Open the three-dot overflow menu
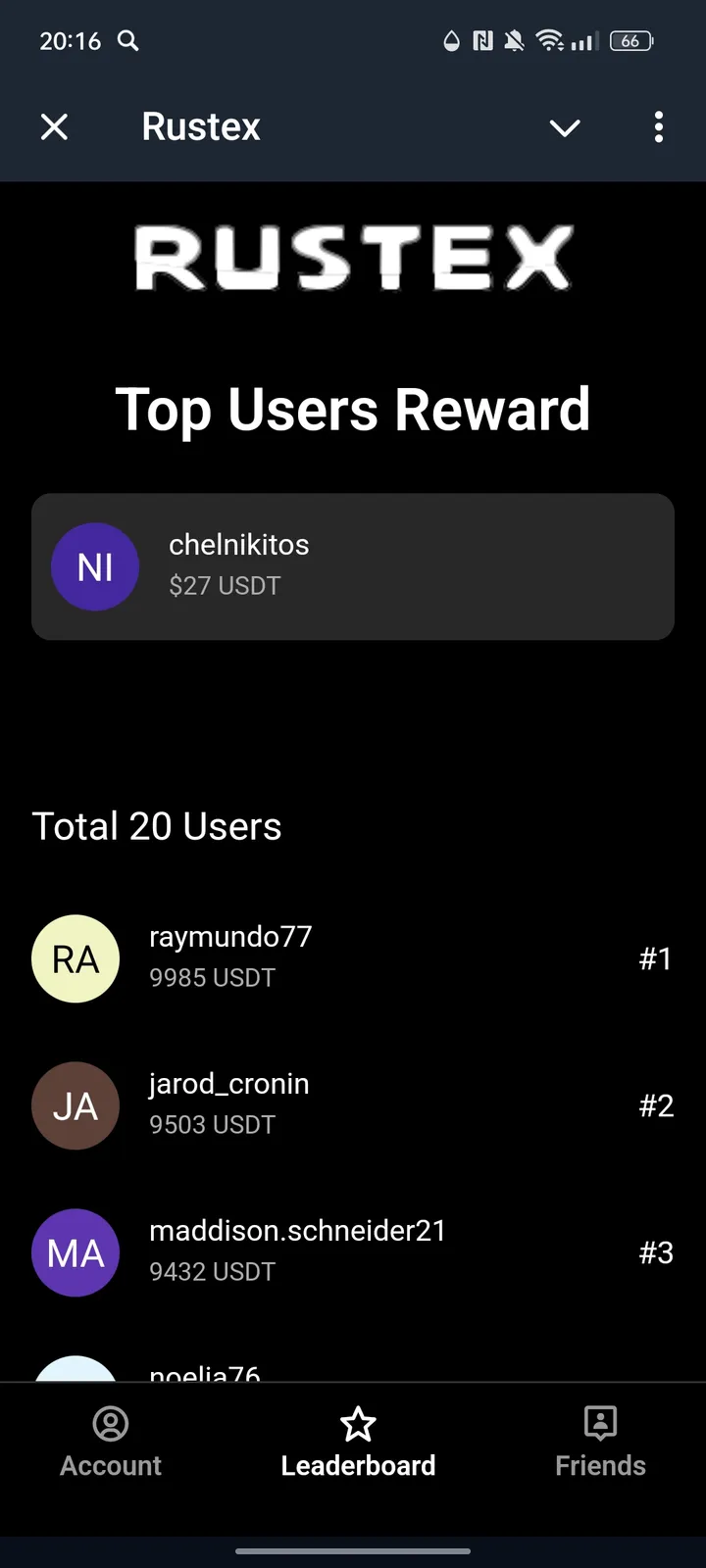706x1568 pixels. (659, 127)
